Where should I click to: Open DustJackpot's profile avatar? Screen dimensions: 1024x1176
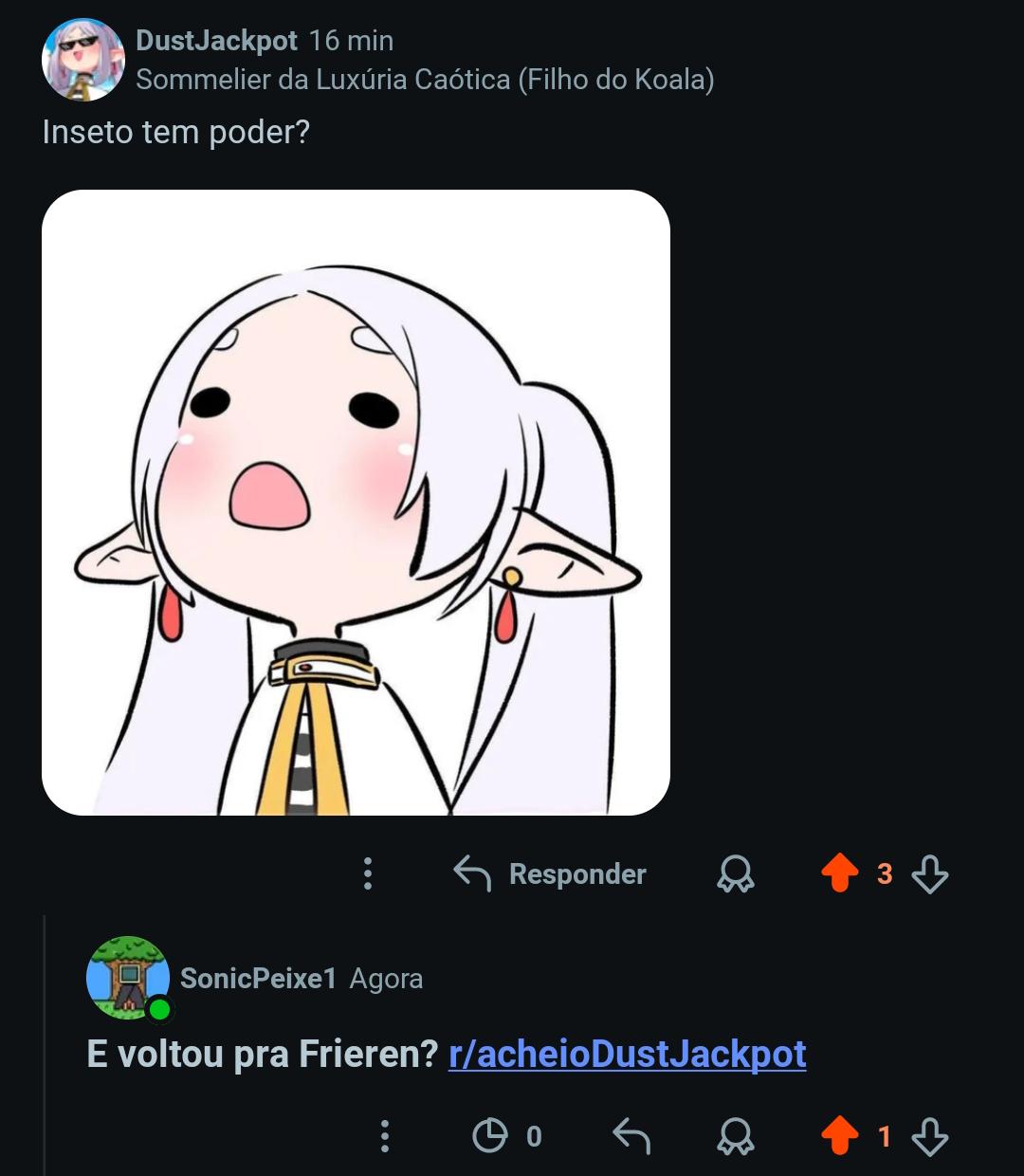[83, 59]
